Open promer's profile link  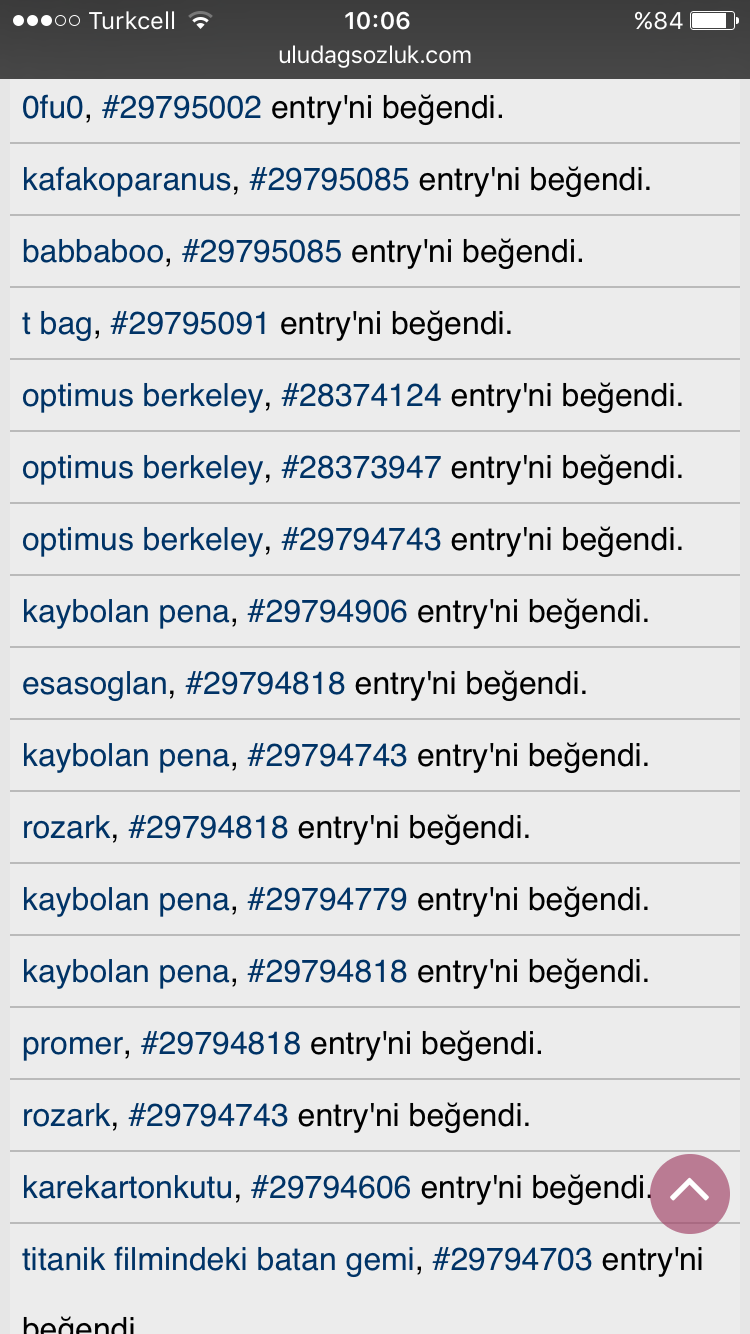[72, 1044]
